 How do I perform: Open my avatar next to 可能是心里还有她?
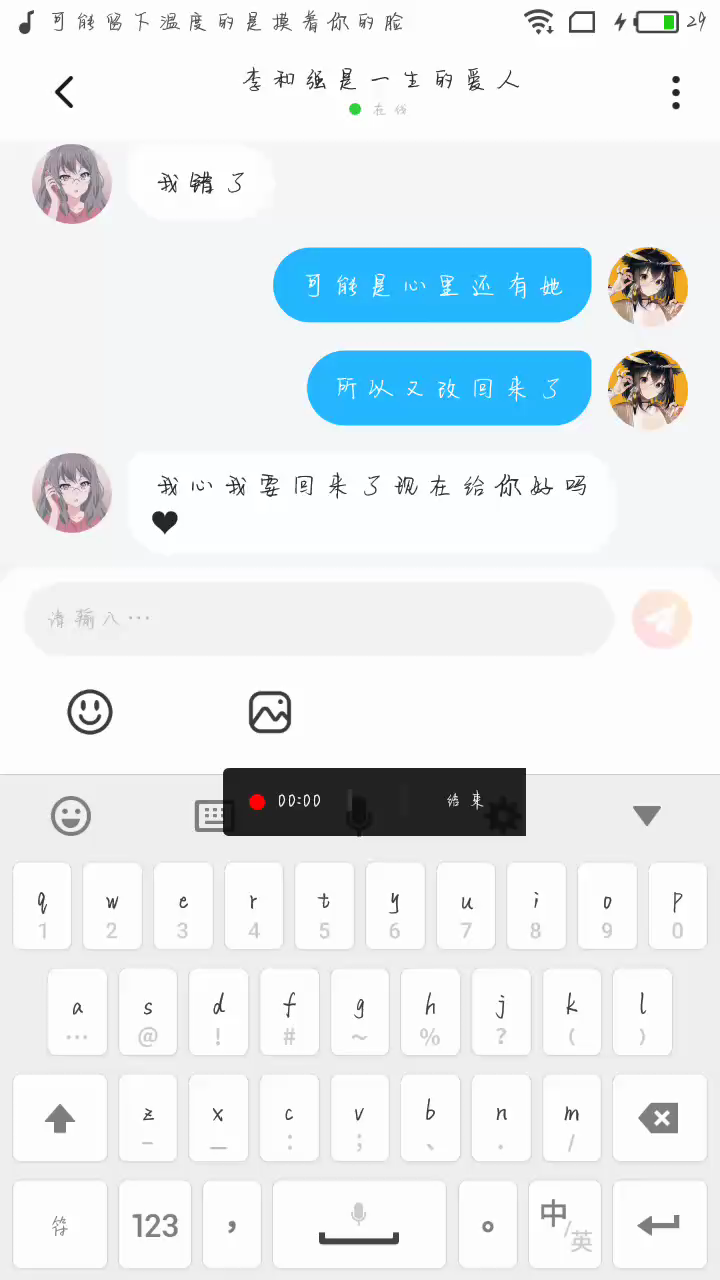point(648,287)
